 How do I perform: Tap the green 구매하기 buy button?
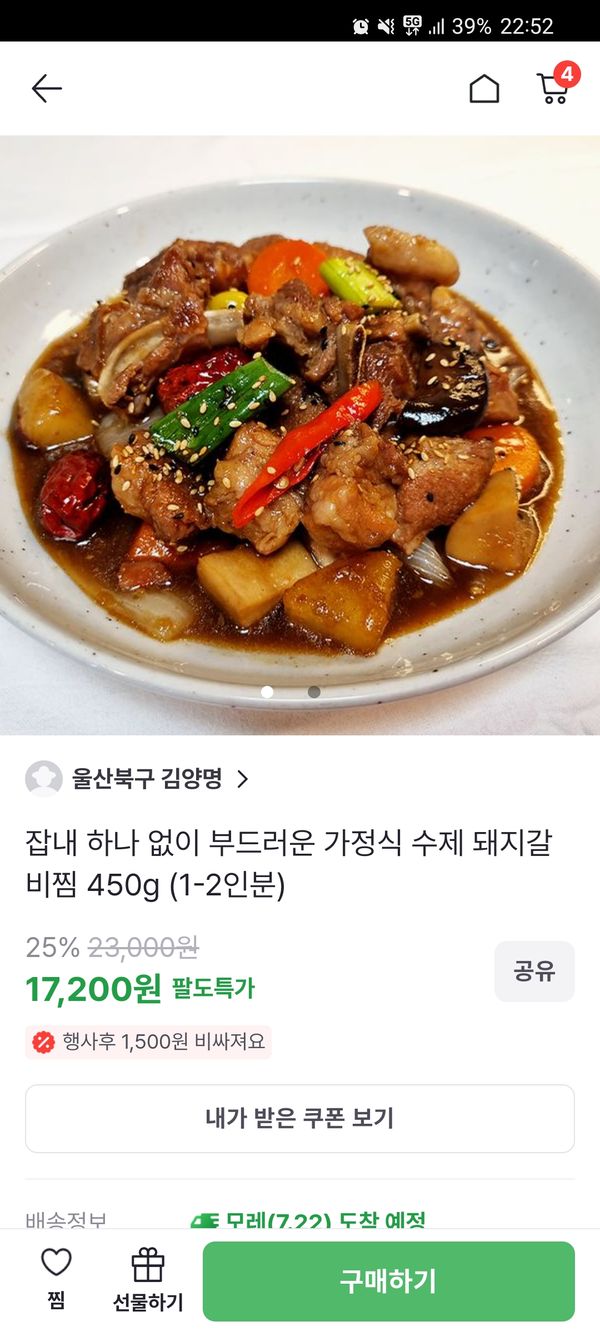point(388,1281)
